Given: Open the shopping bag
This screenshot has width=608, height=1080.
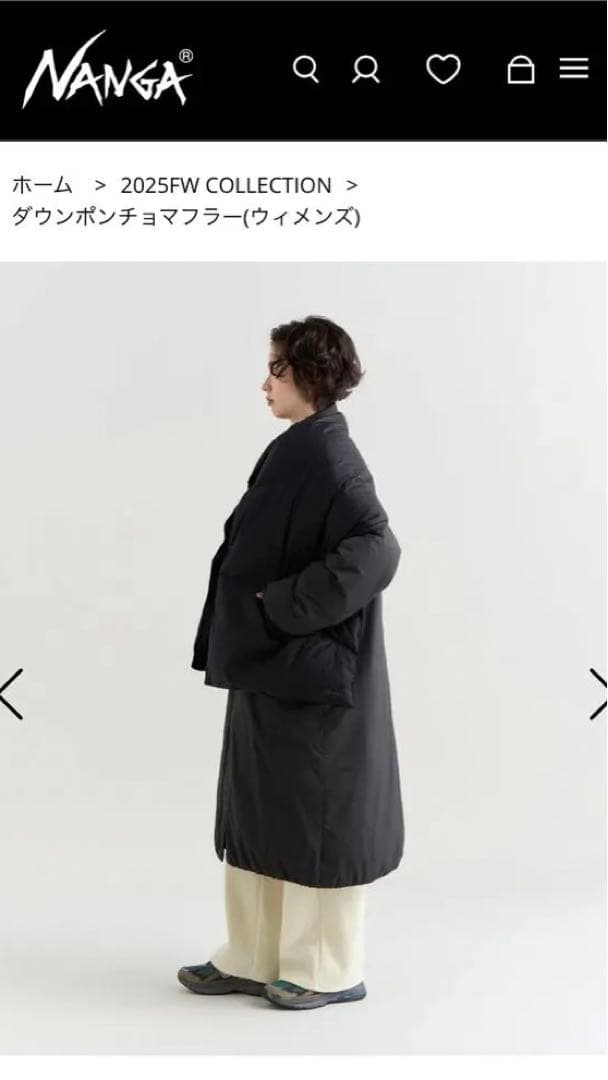Looking at the screenshot, I should (x=520, y=70).
